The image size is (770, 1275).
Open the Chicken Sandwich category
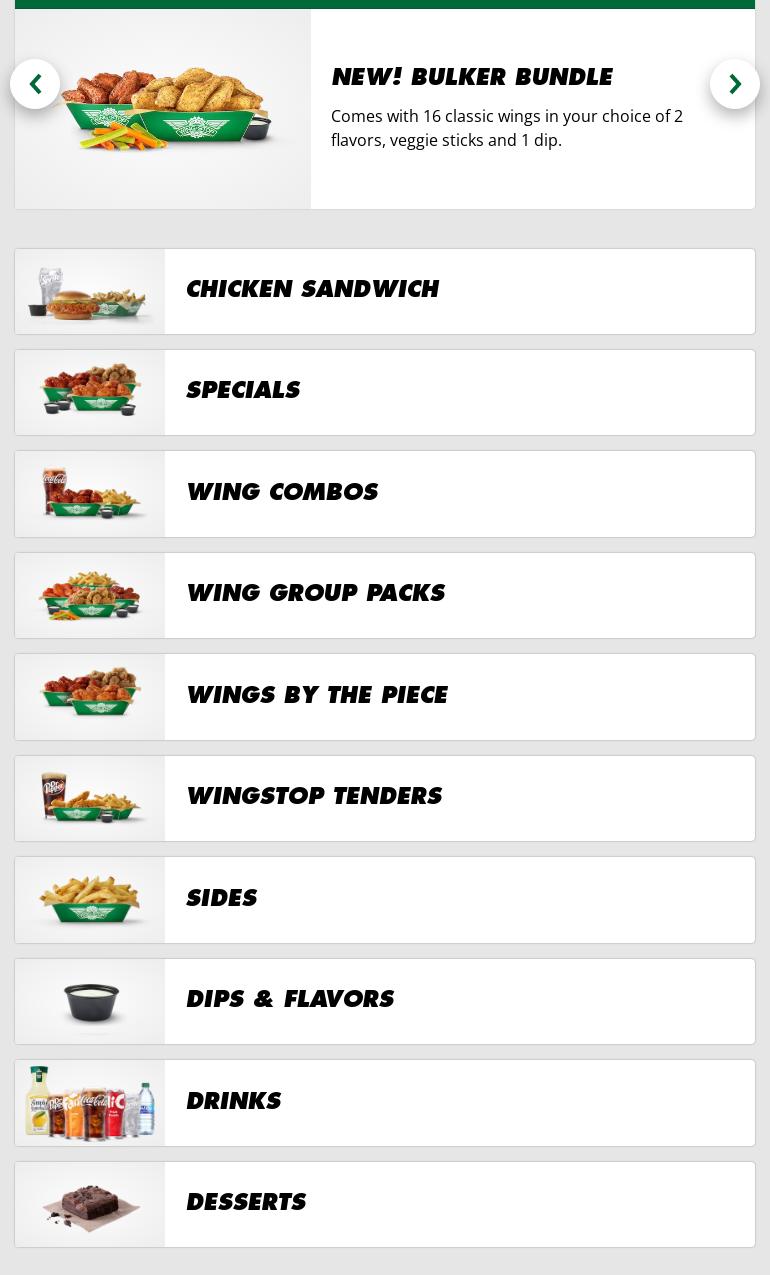click(385, 291)
